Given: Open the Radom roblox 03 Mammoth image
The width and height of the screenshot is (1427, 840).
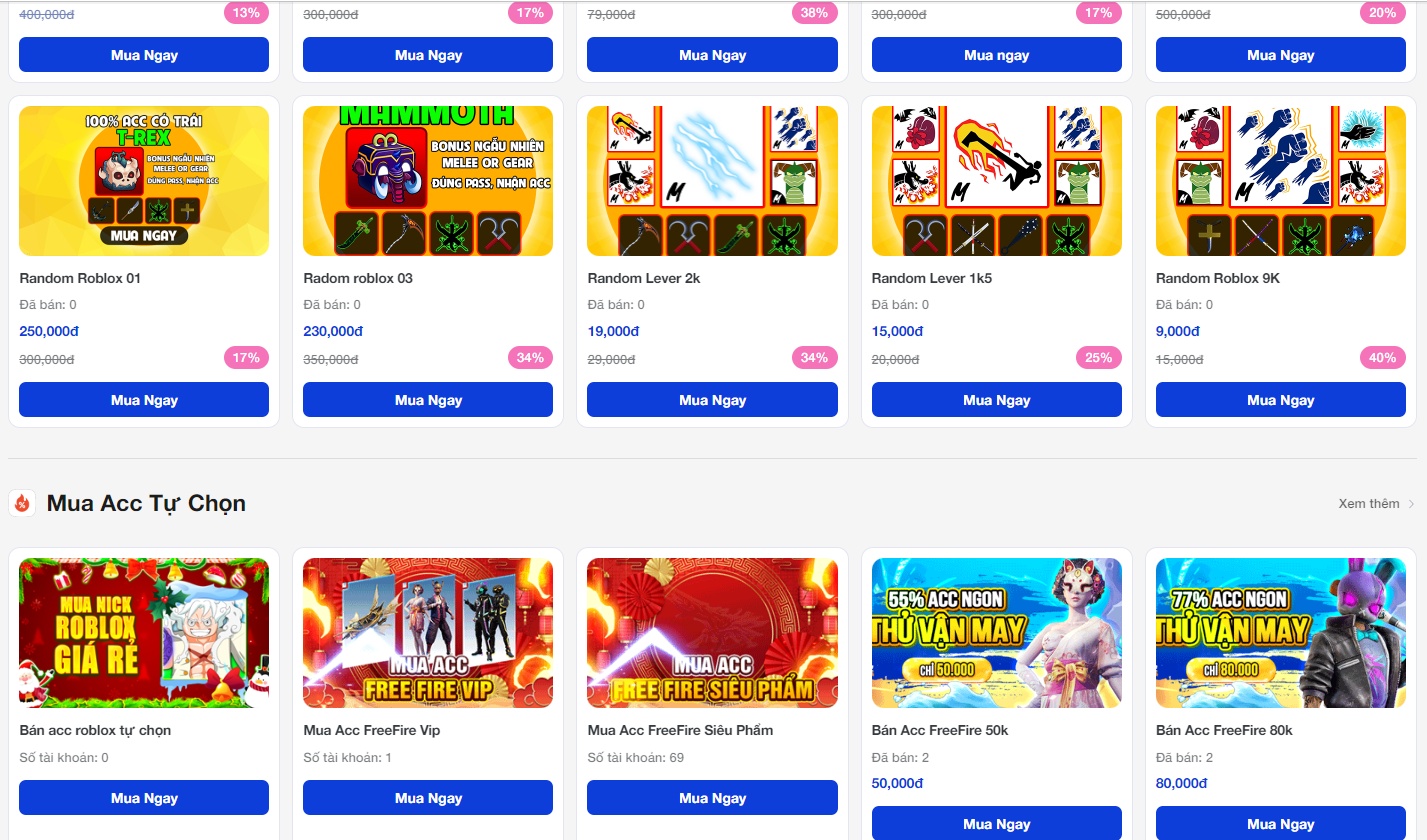Looking at the screenshot, I should click(x=428, y=181).
